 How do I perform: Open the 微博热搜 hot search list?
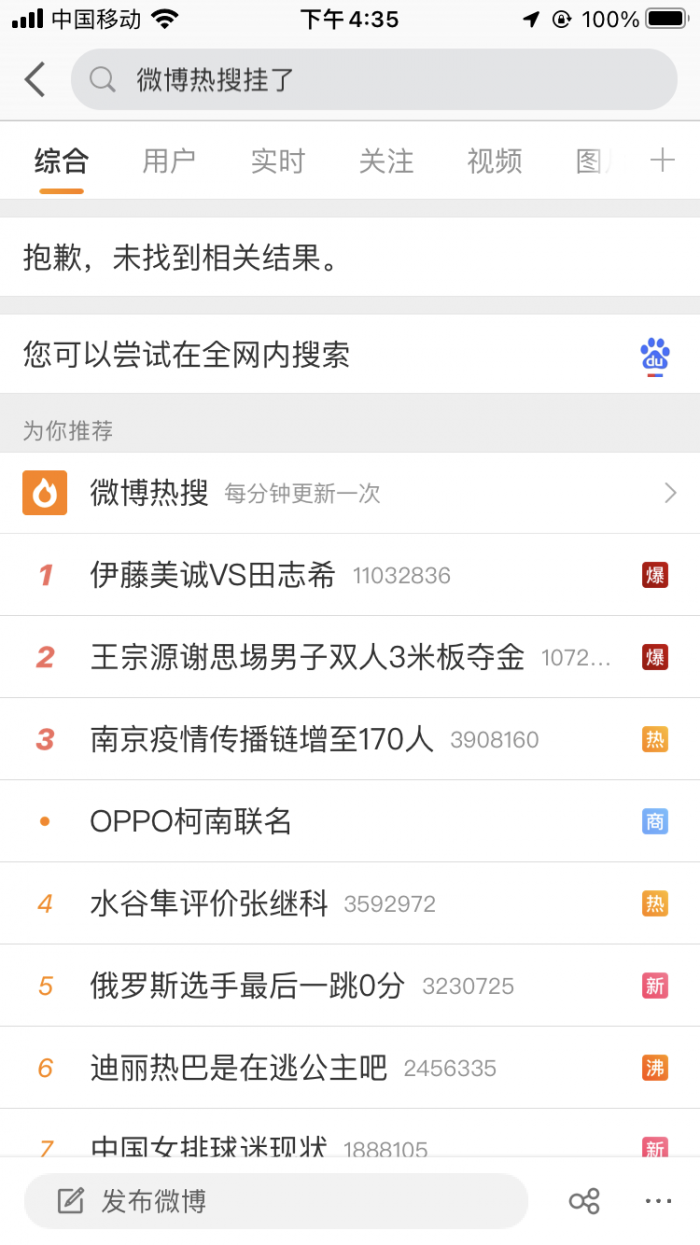pyautogui.click(x=349, y=493)
